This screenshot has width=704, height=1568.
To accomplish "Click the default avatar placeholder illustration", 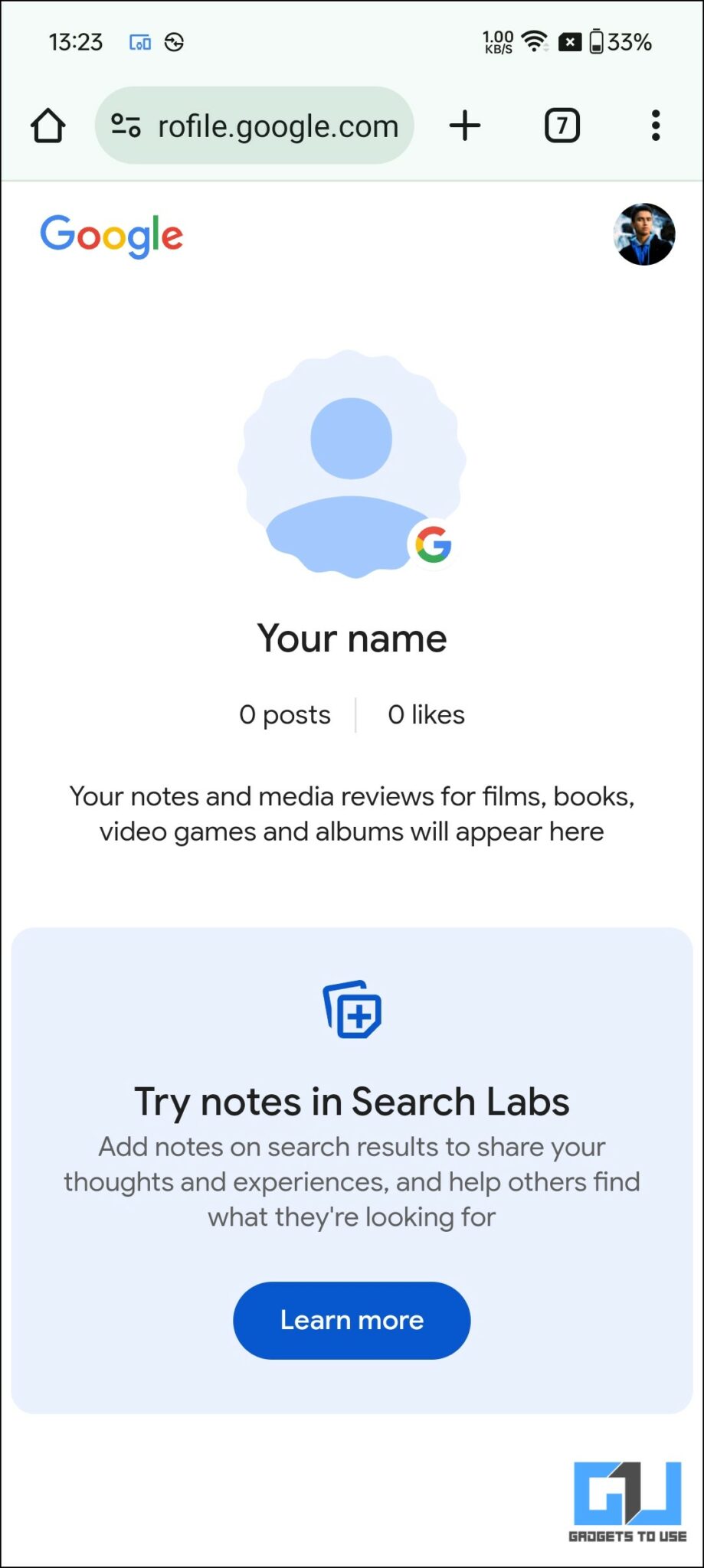I will 351,459.
